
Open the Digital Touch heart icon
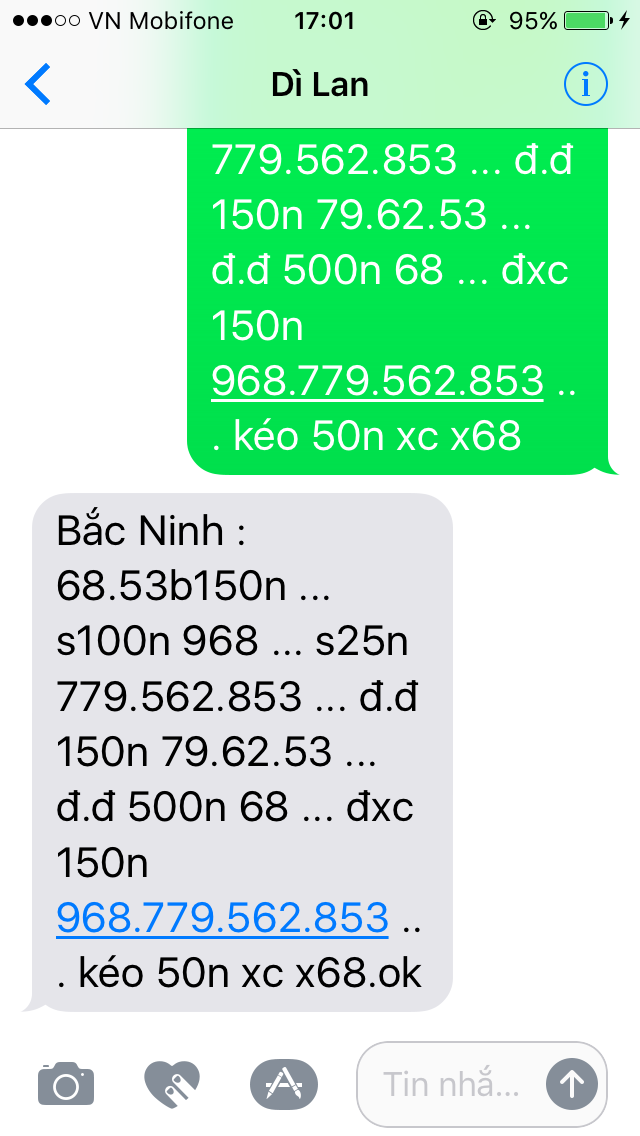[173, 1082]
